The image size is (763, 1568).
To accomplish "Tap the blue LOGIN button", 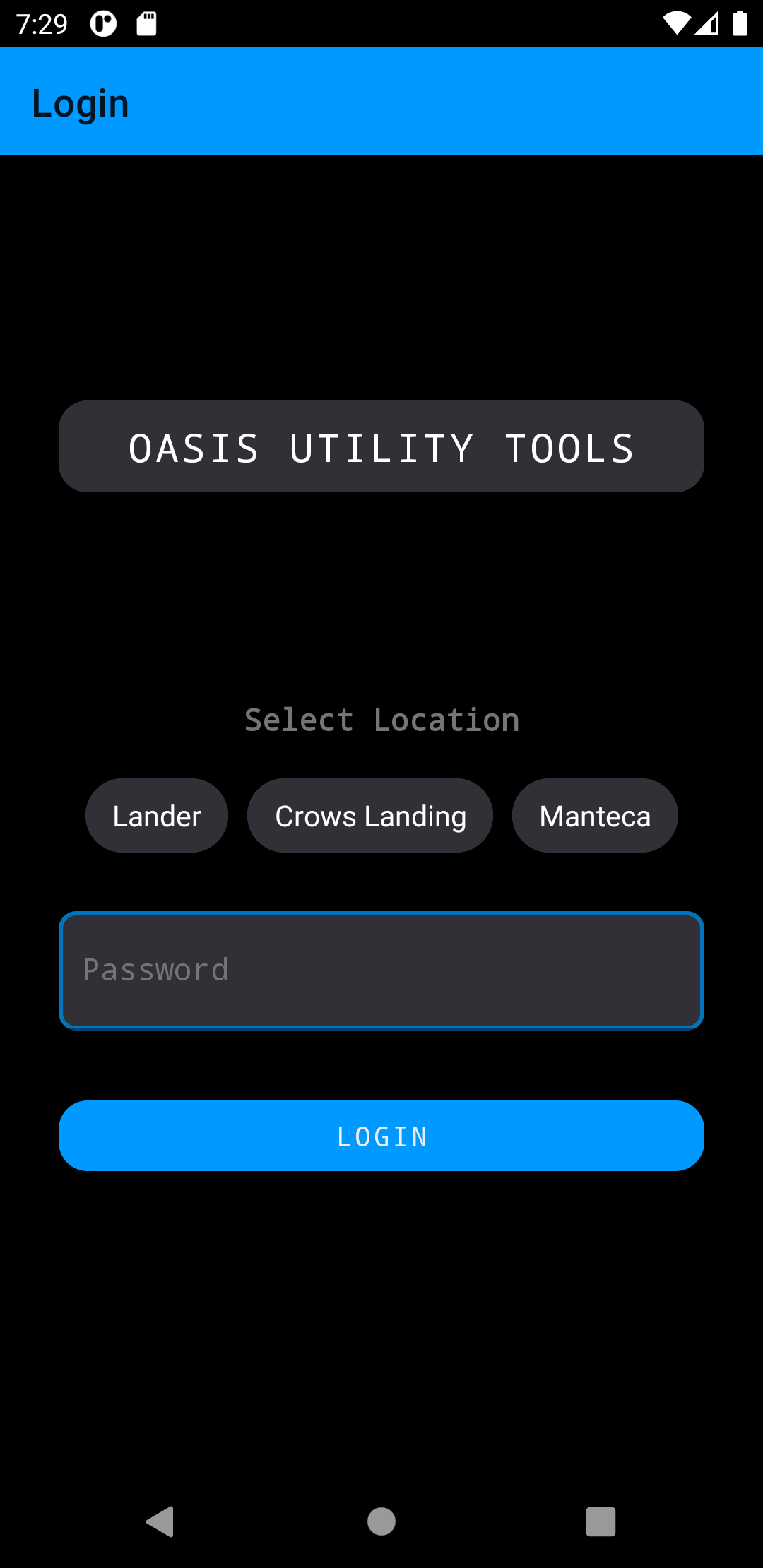I will pos(381,1136).
